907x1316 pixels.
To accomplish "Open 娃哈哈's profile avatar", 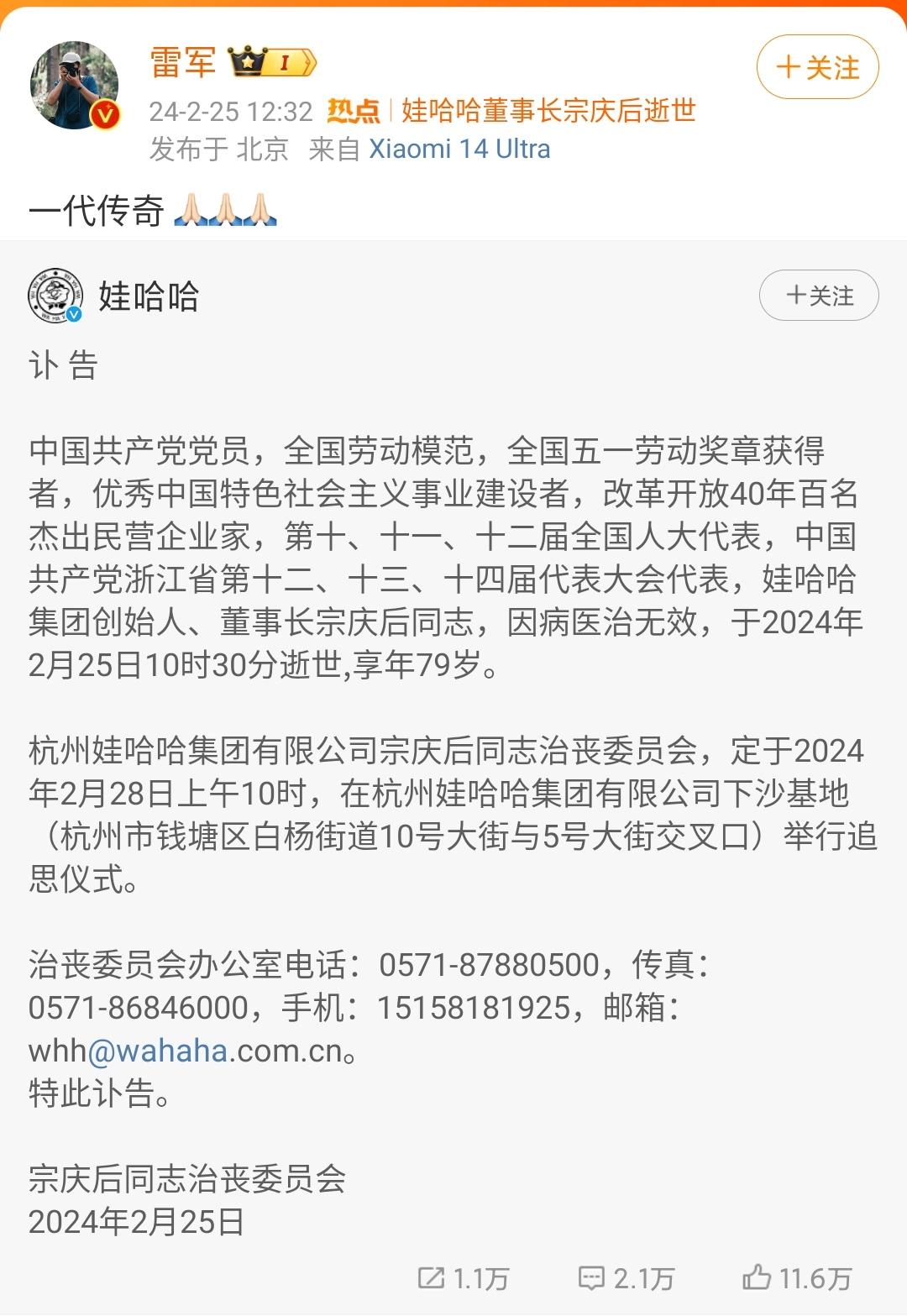I will point(55,296).
